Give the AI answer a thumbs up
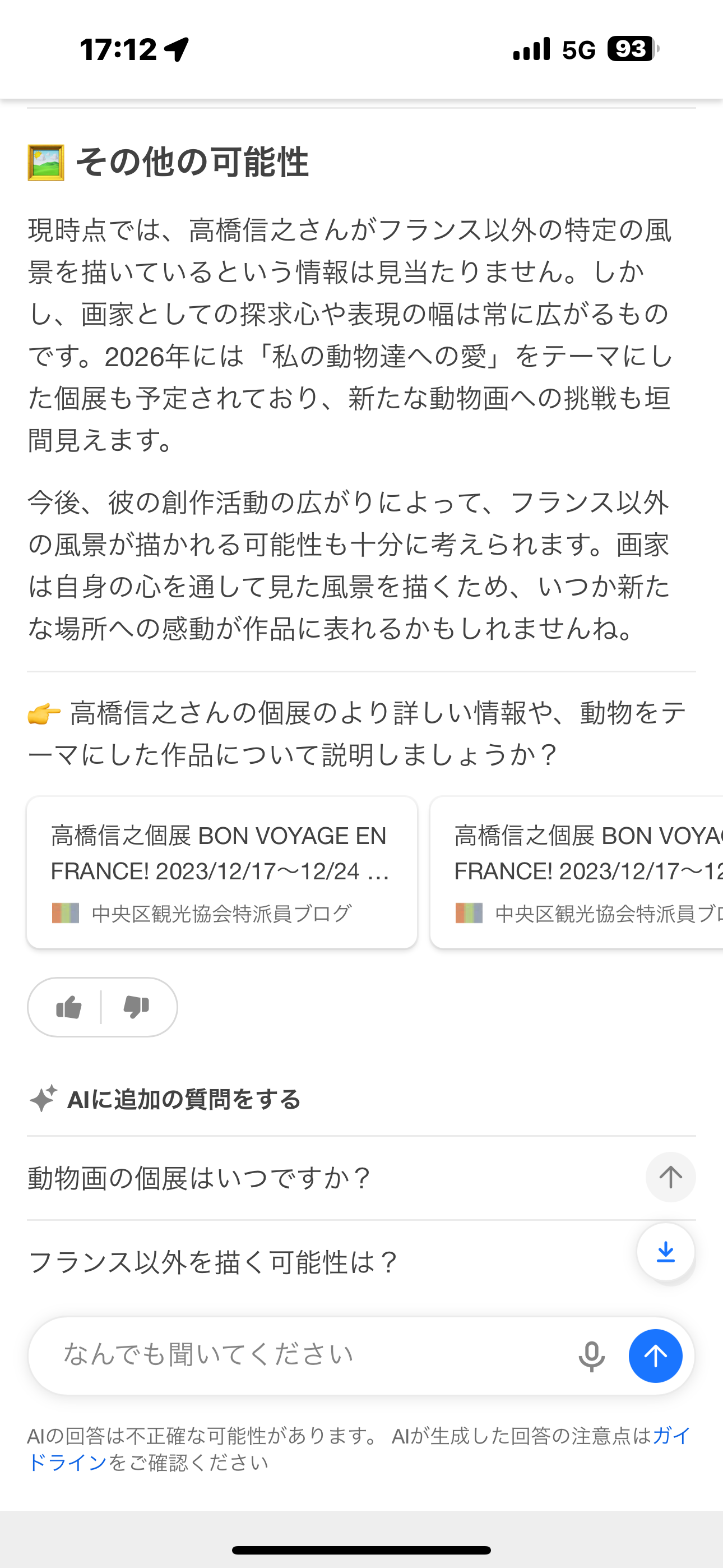 pos(69,1007)
